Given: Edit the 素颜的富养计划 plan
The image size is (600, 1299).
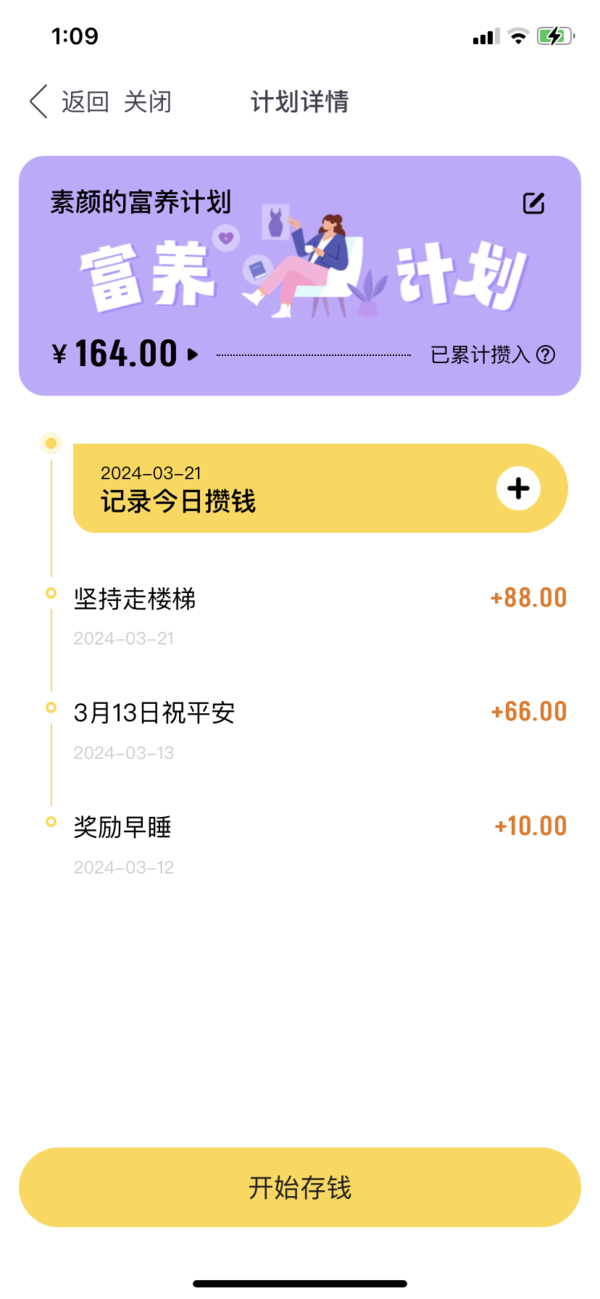Looking at the screenshot, I should 534,203.
